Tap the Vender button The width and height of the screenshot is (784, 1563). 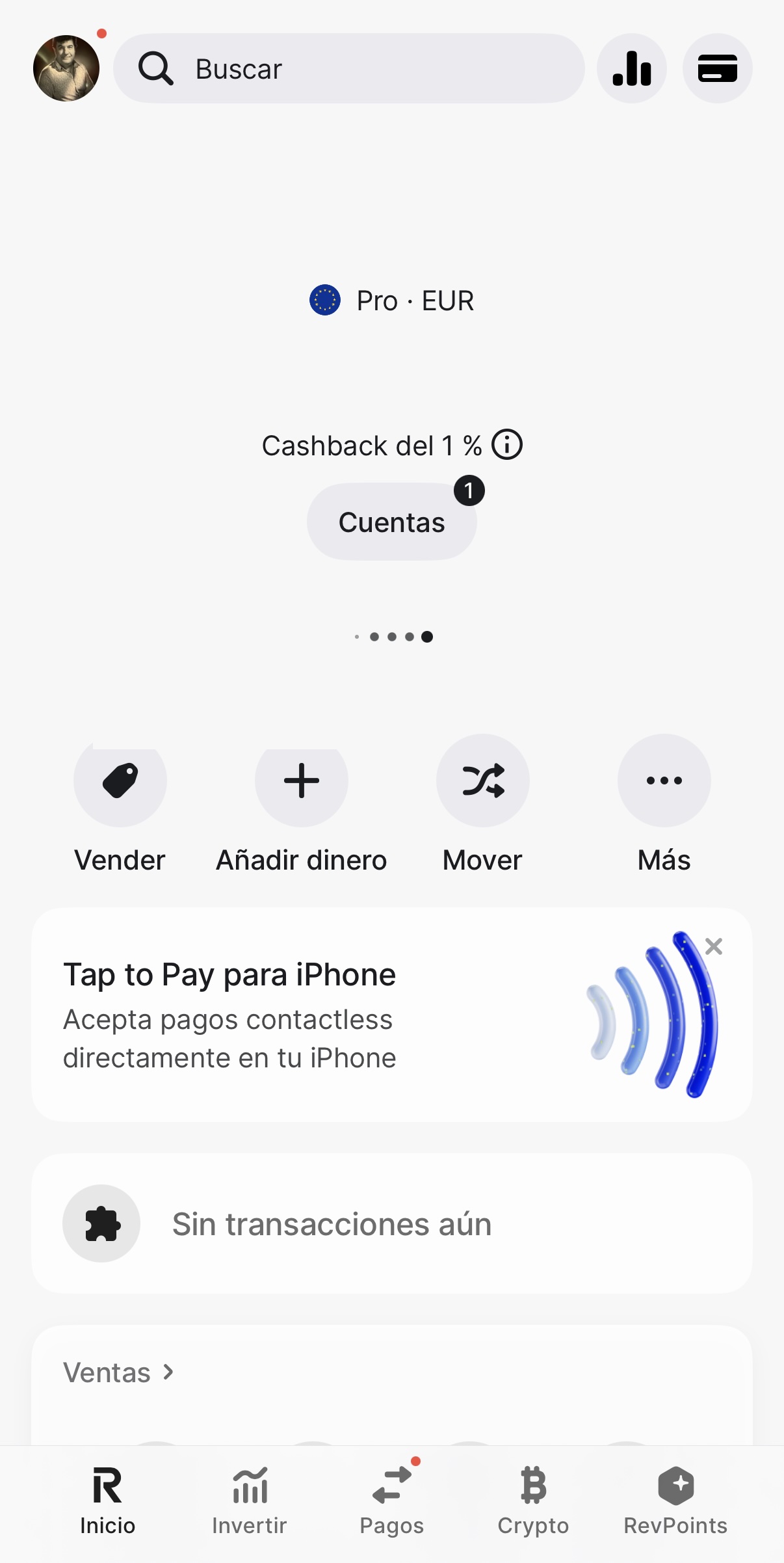pos(120,781)
